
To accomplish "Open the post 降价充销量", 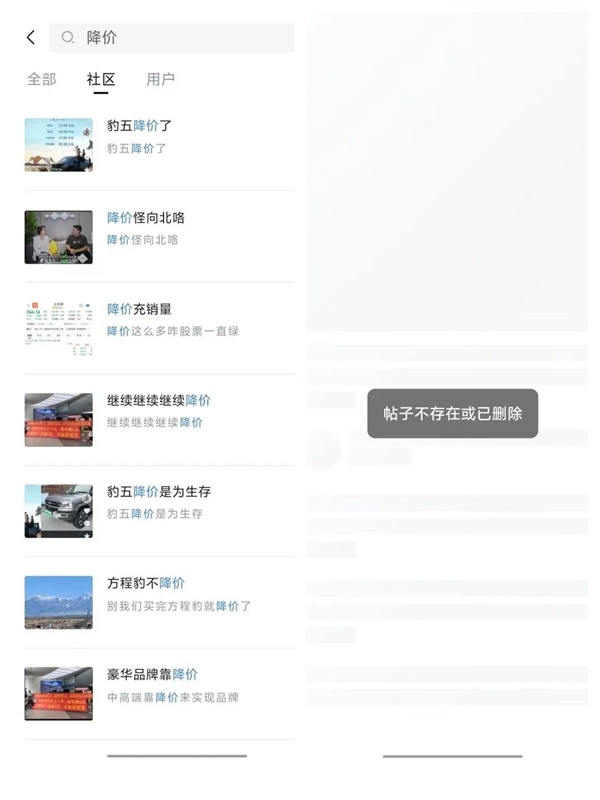I will click(140, 309).
